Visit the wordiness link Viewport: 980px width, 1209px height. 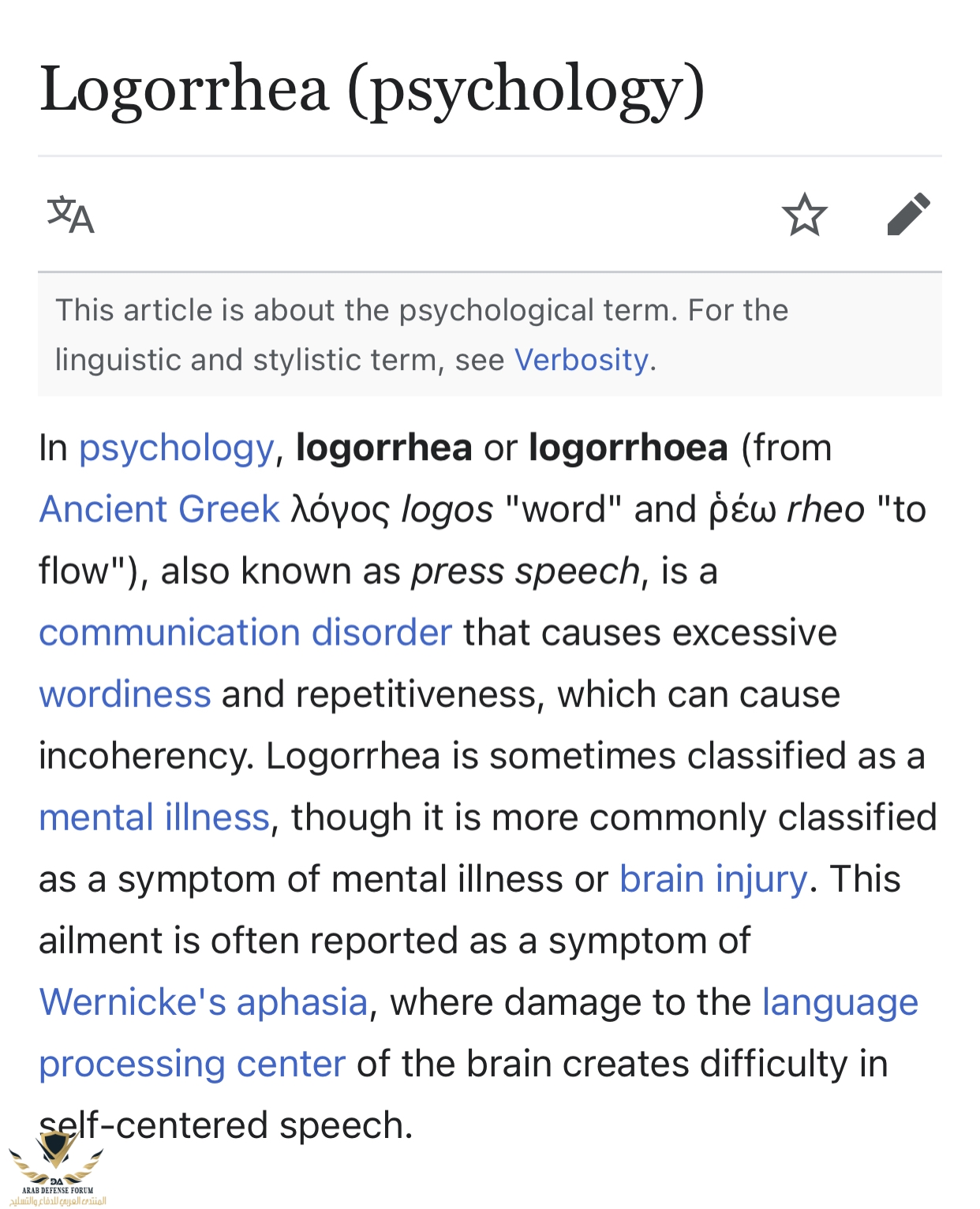pyautogui.click(x=125, y=694)
